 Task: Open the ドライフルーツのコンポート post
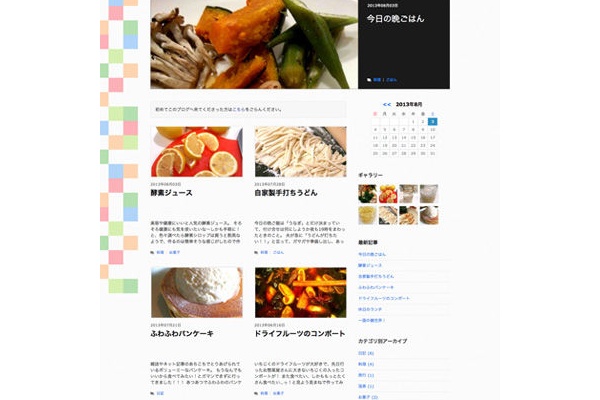(300, 333)
